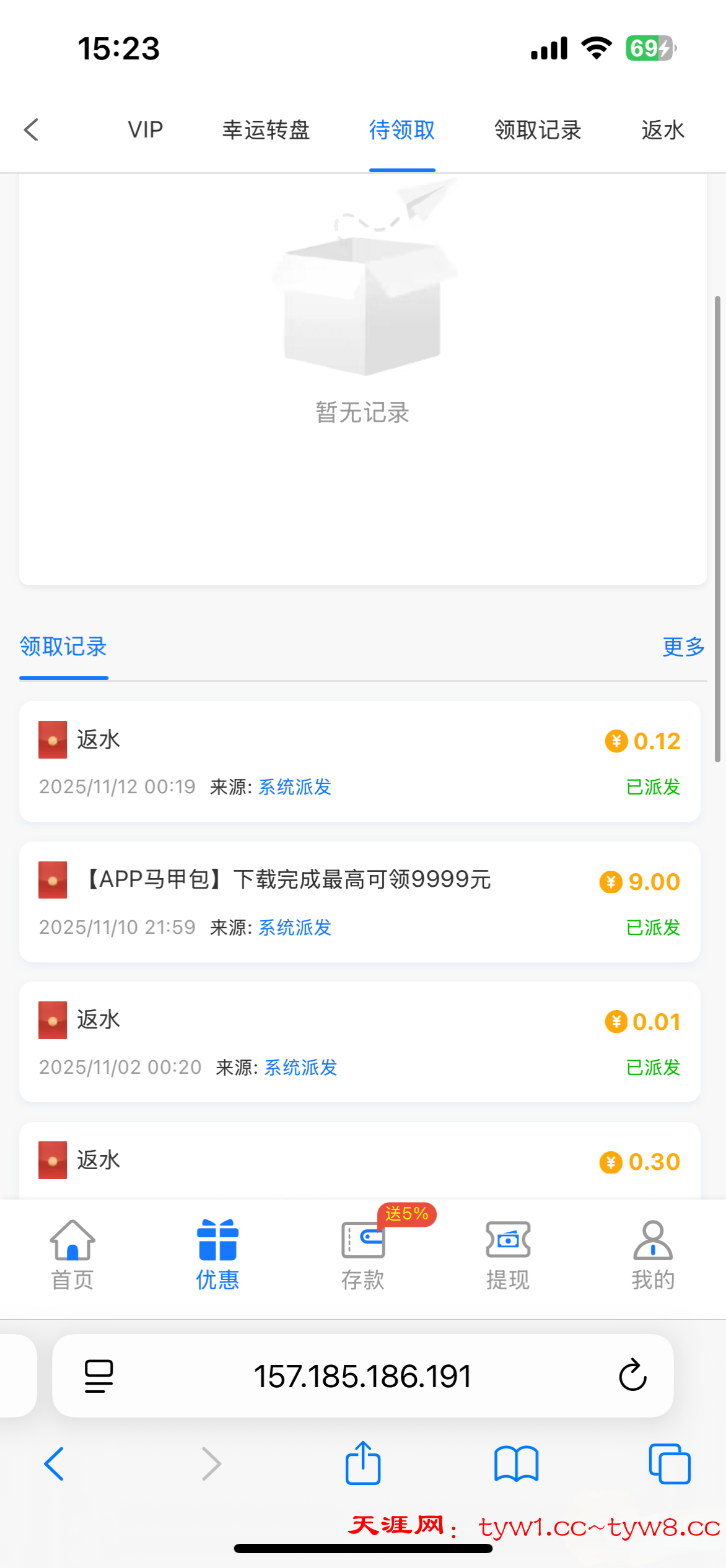Select 优惠 in the bottom navigation
This screenshot has width=726, height=1568.
point(217,1255)
